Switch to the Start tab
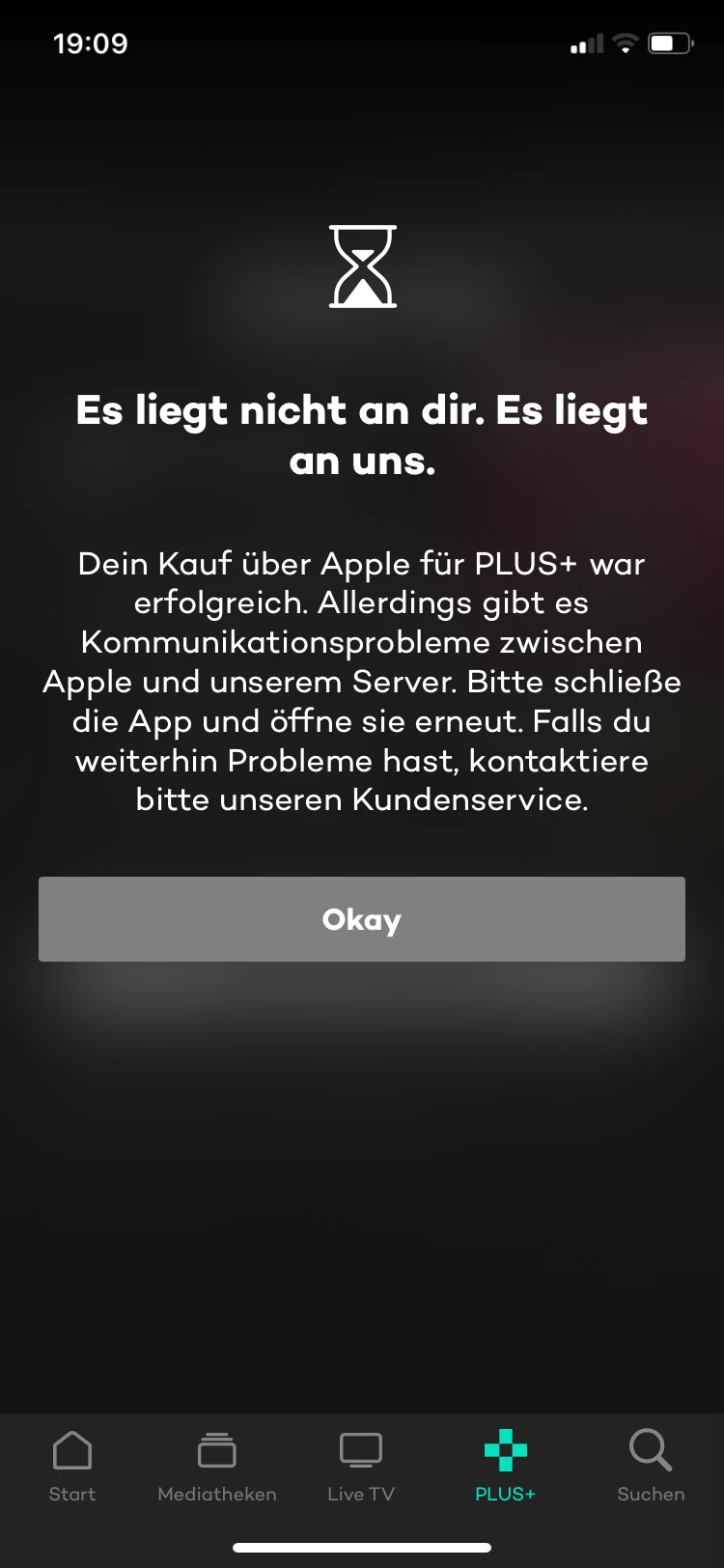 (x=72, y=1466)
